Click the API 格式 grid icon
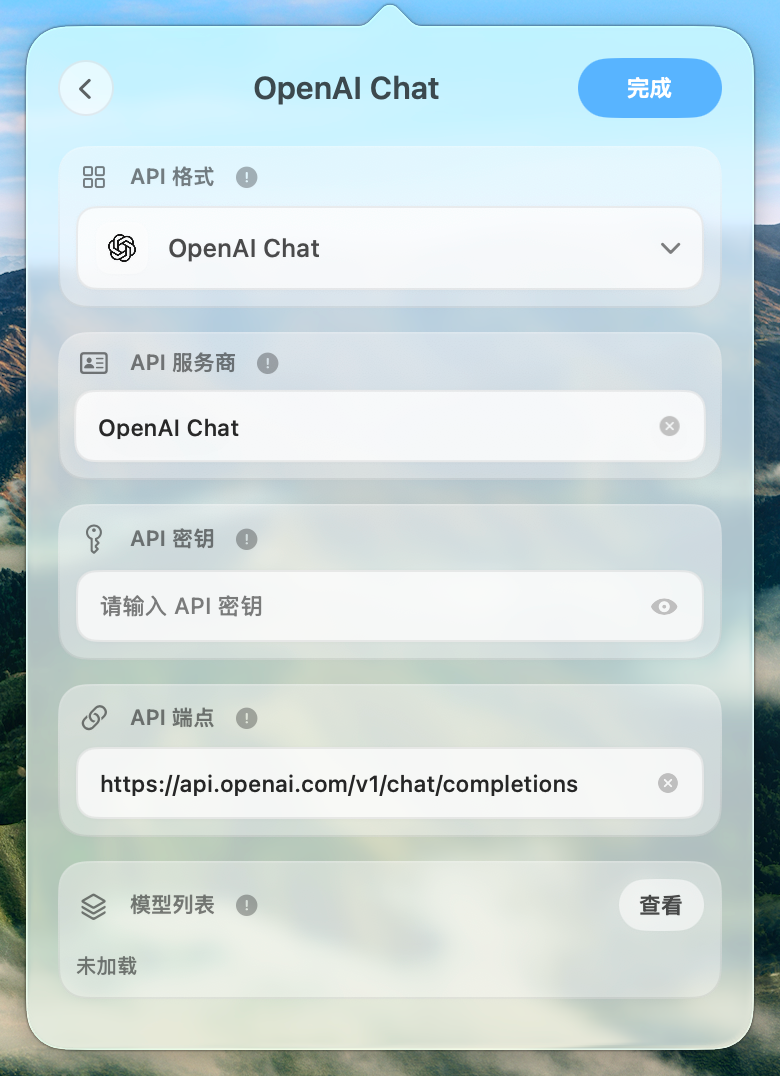This screenshot has height=1076, width=780. (x=94, y=176)
